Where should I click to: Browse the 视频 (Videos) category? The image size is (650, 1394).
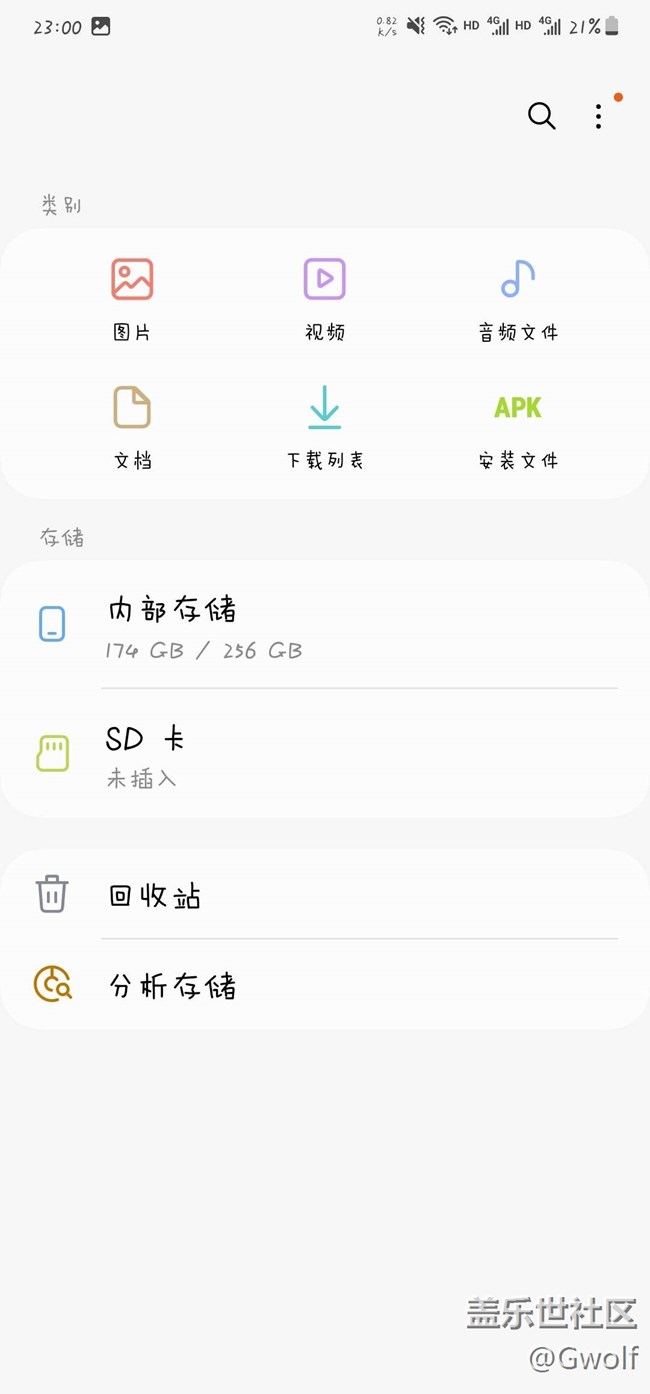324,298
